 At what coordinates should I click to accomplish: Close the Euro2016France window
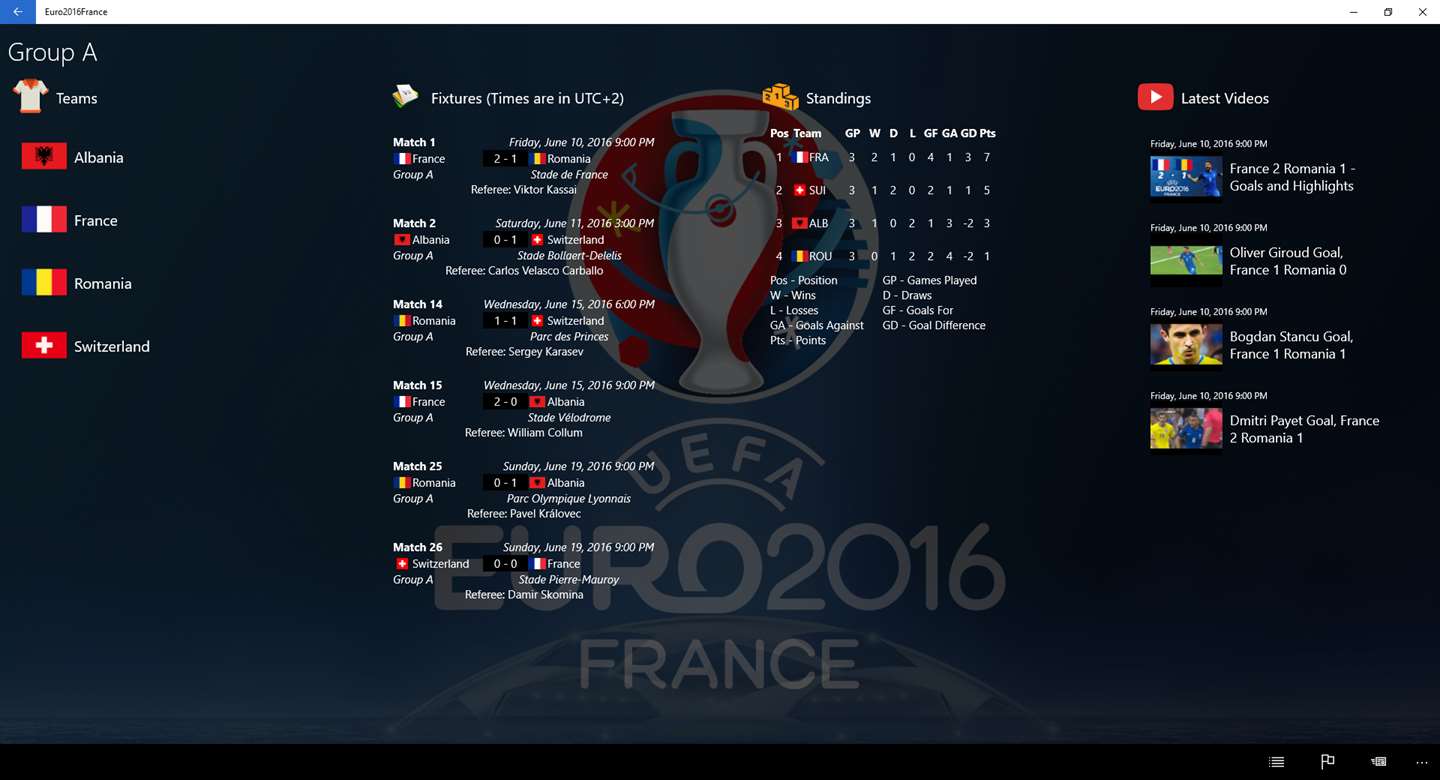[1422, 12]
